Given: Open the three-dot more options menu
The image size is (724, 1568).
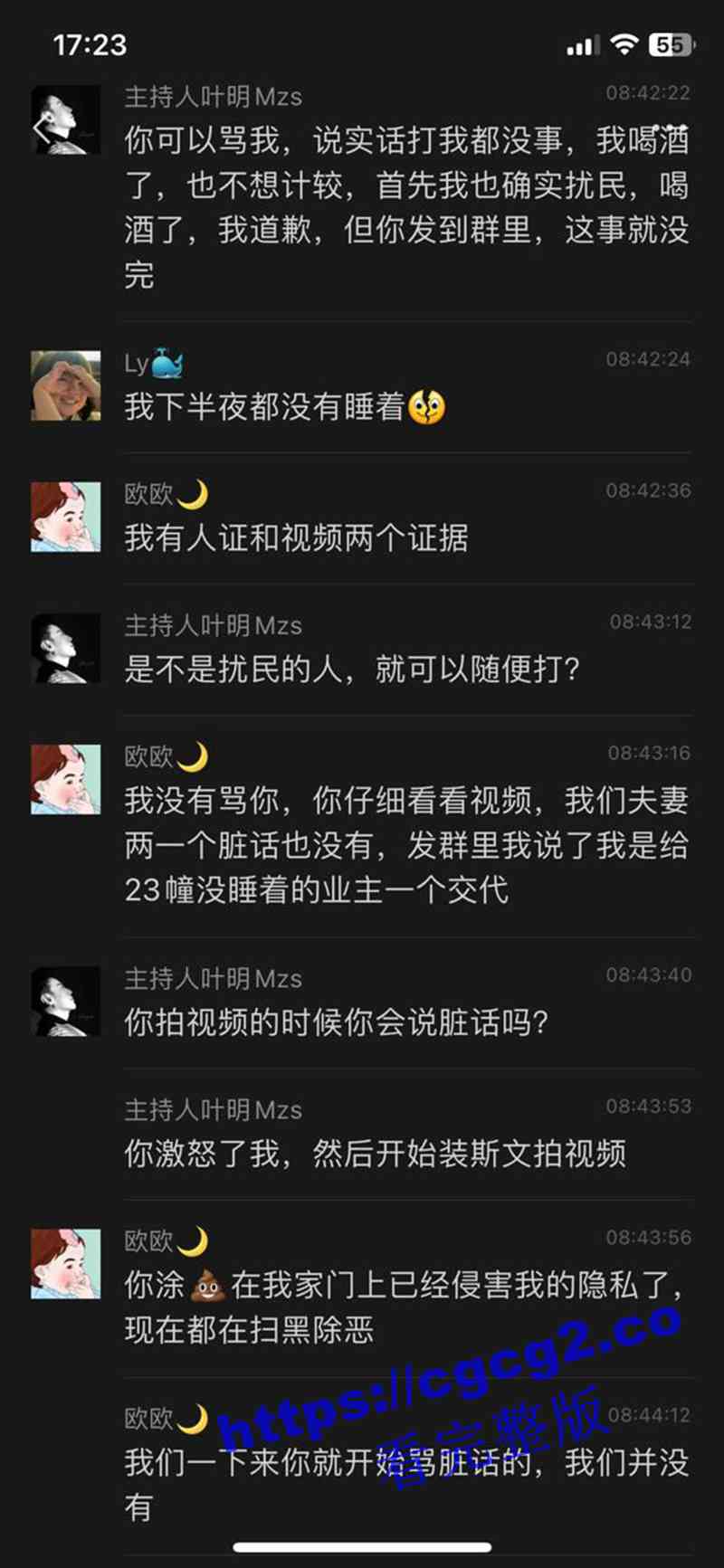Looking at the screenshot, I should click(675, 129).
